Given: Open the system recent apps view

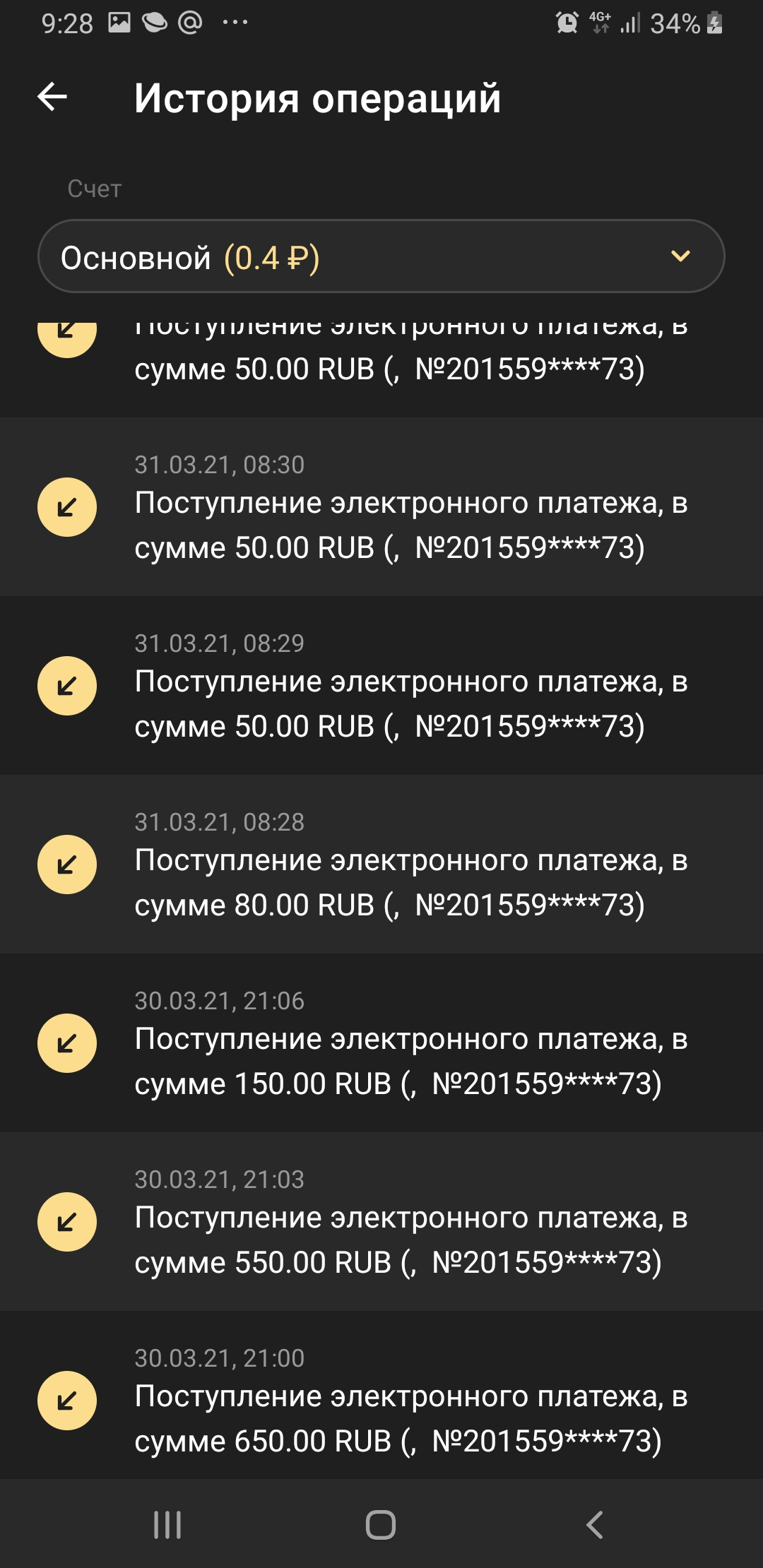Looking at the screenshot, I should pyautogui.click(x=167, y=1524).
